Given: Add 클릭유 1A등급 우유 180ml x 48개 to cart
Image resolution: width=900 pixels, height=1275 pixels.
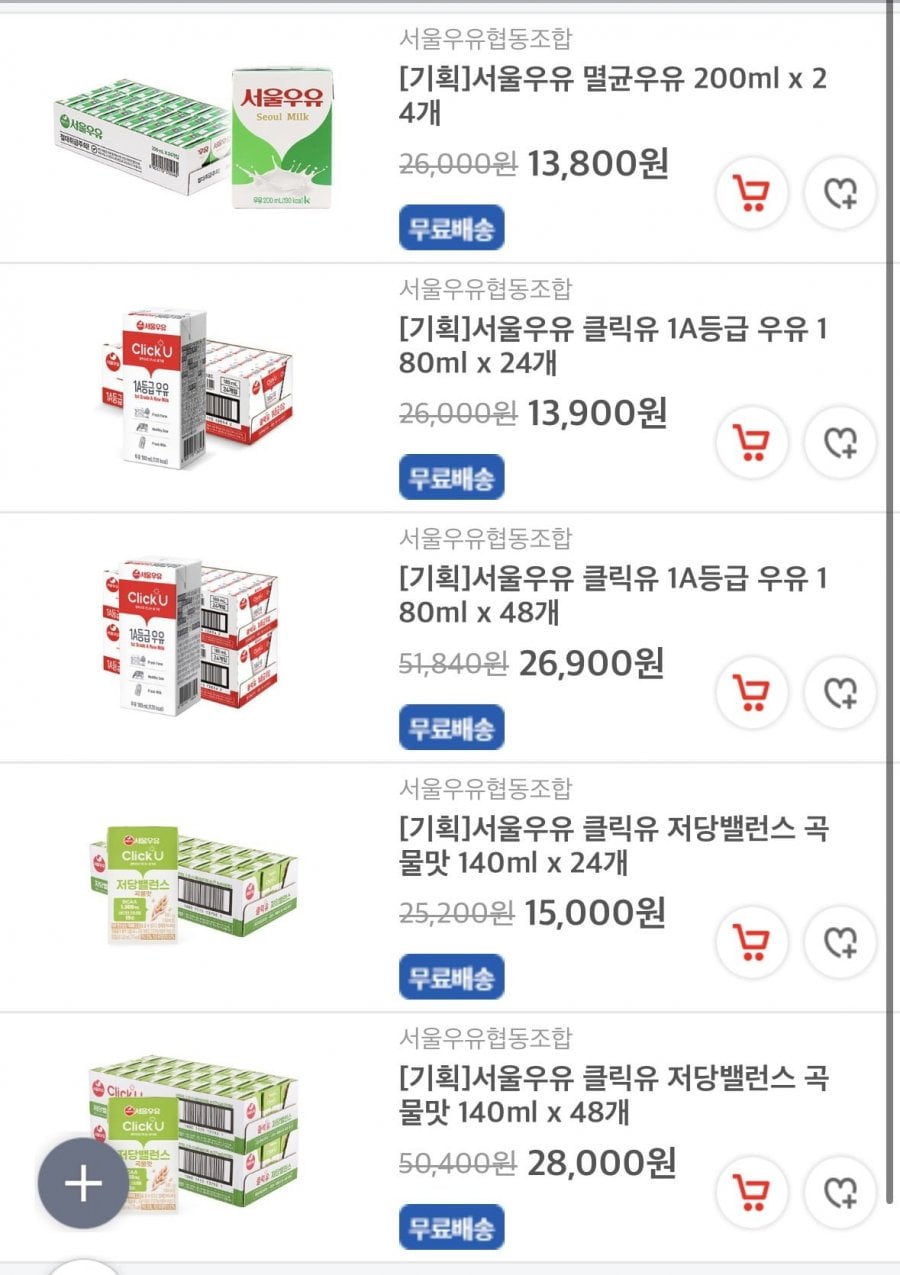Looking at the screenshot, I should tap(752, 692).
